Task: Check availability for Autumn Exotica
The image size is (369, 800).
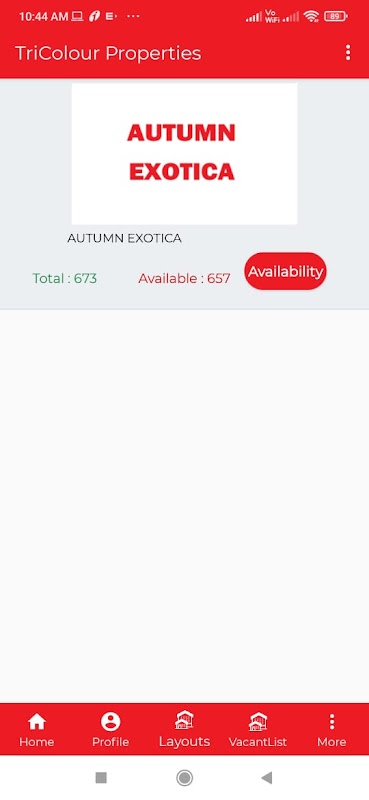Action: (285, 271)
